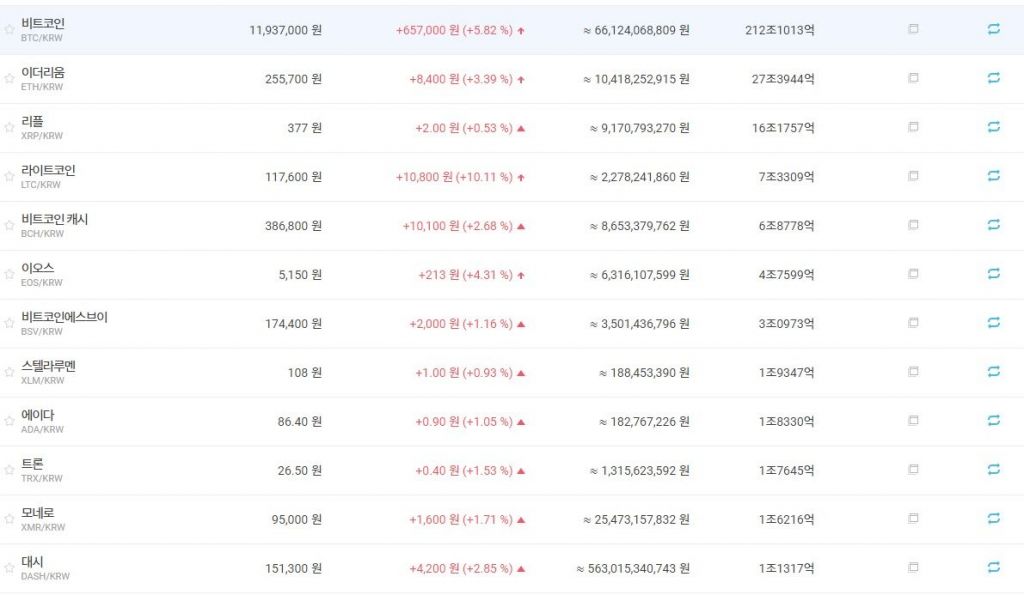The width and height of the screenshot is (1024, 595).
Task: Star 이오스 EOS/KRW as a favorite
Action: (x=9, y=275)
